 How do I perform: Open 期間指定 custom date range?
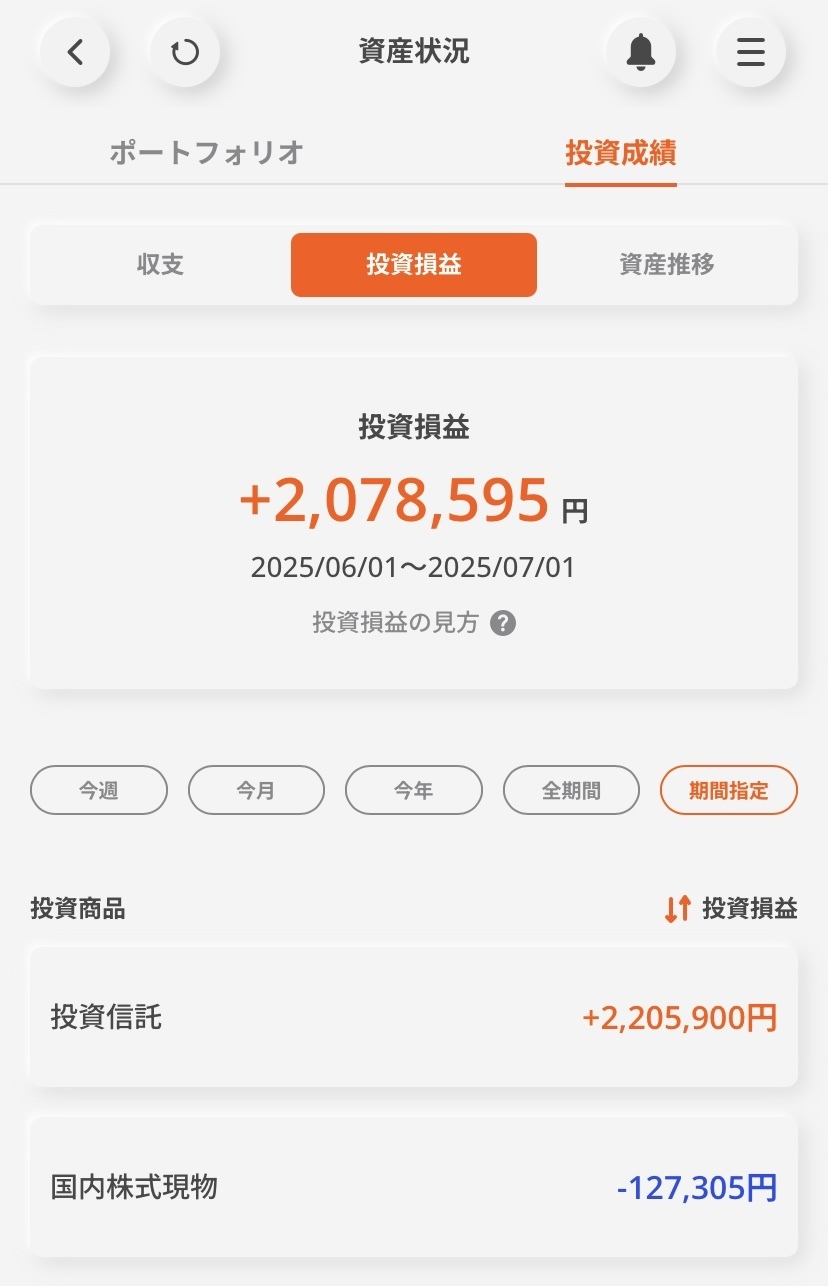click(728, 791)
